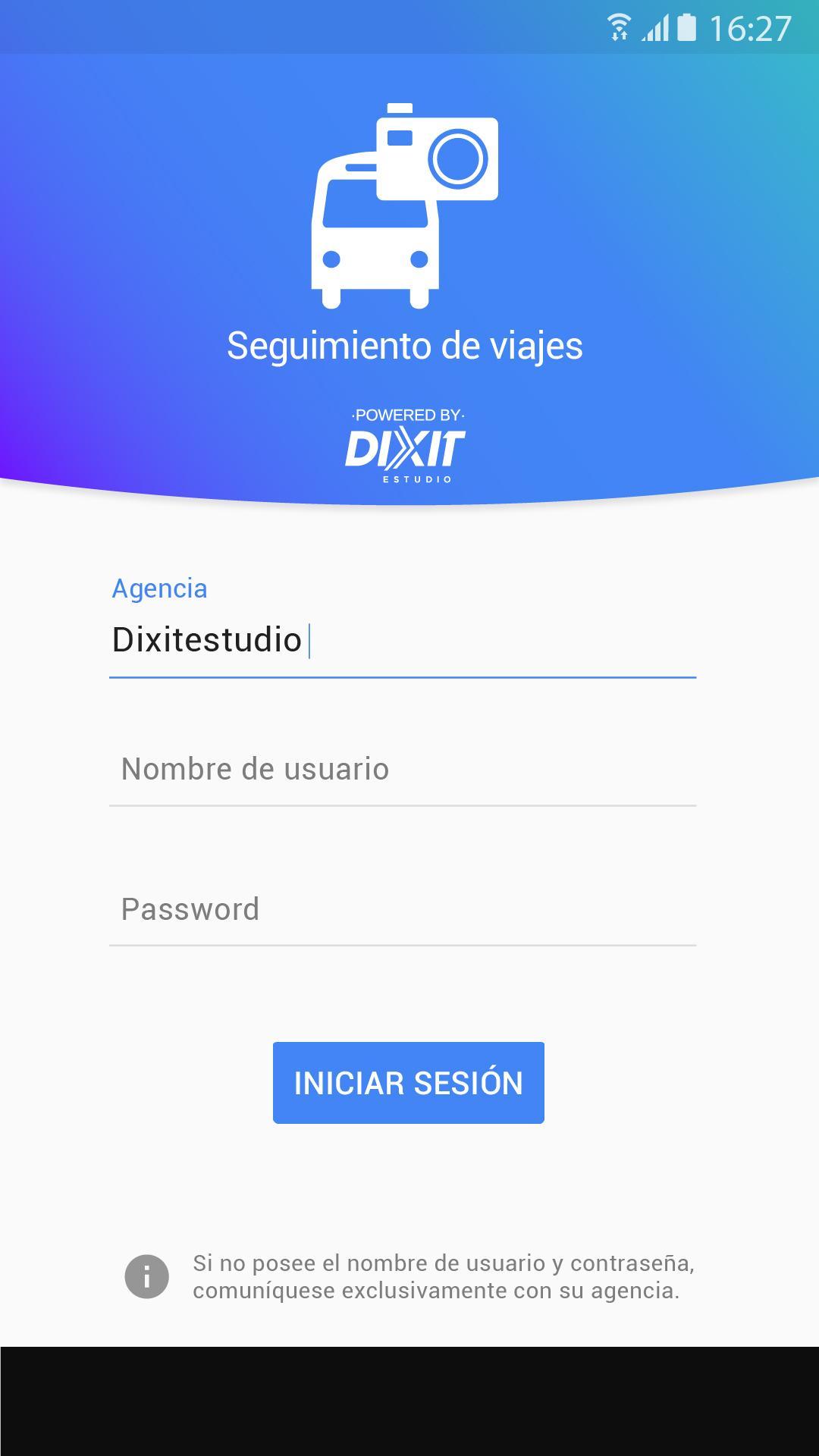Tap the Agencia field containing Dixitestudio
Screen dimensions: 819x1456
click(403, 639)
